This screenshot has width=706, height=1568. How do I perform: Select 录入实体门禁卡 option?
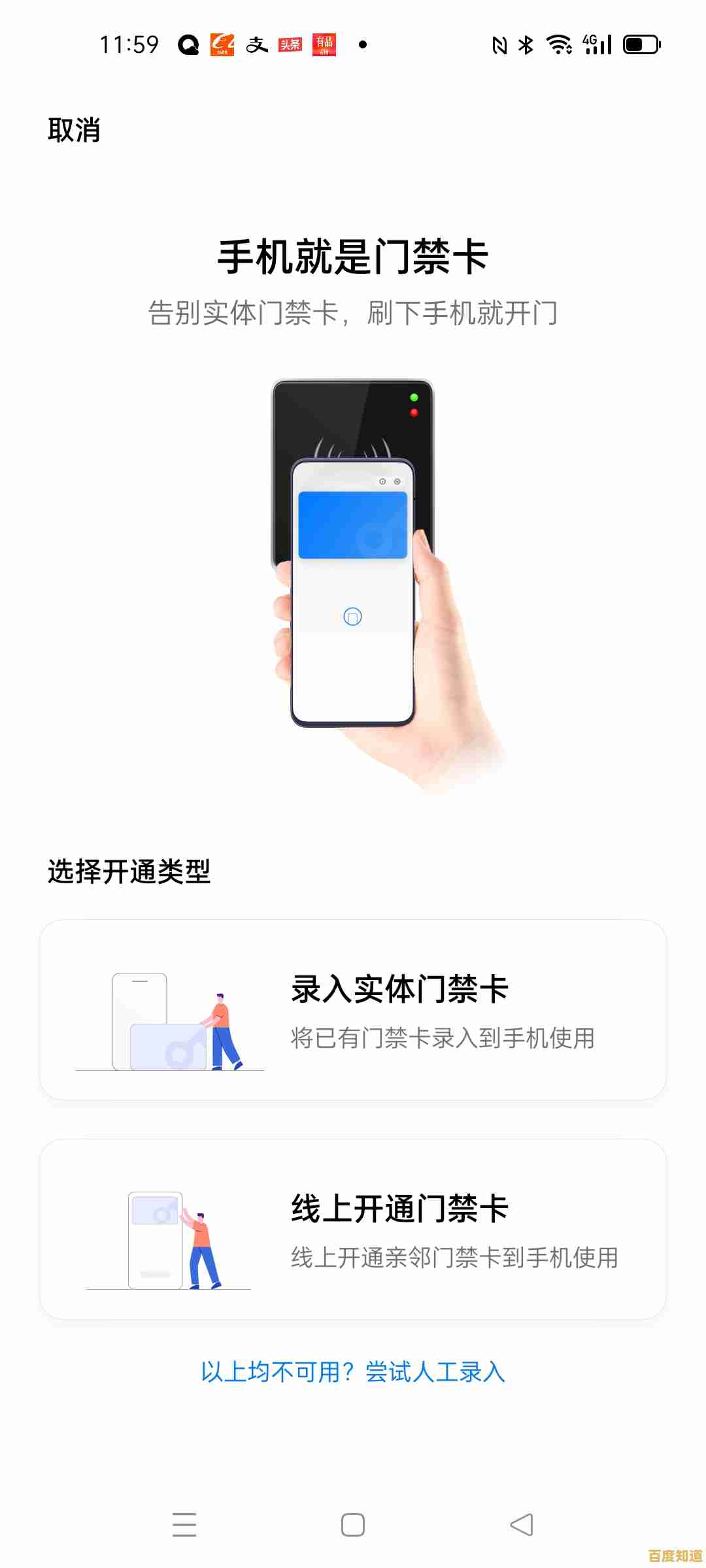pos(353,1009)
